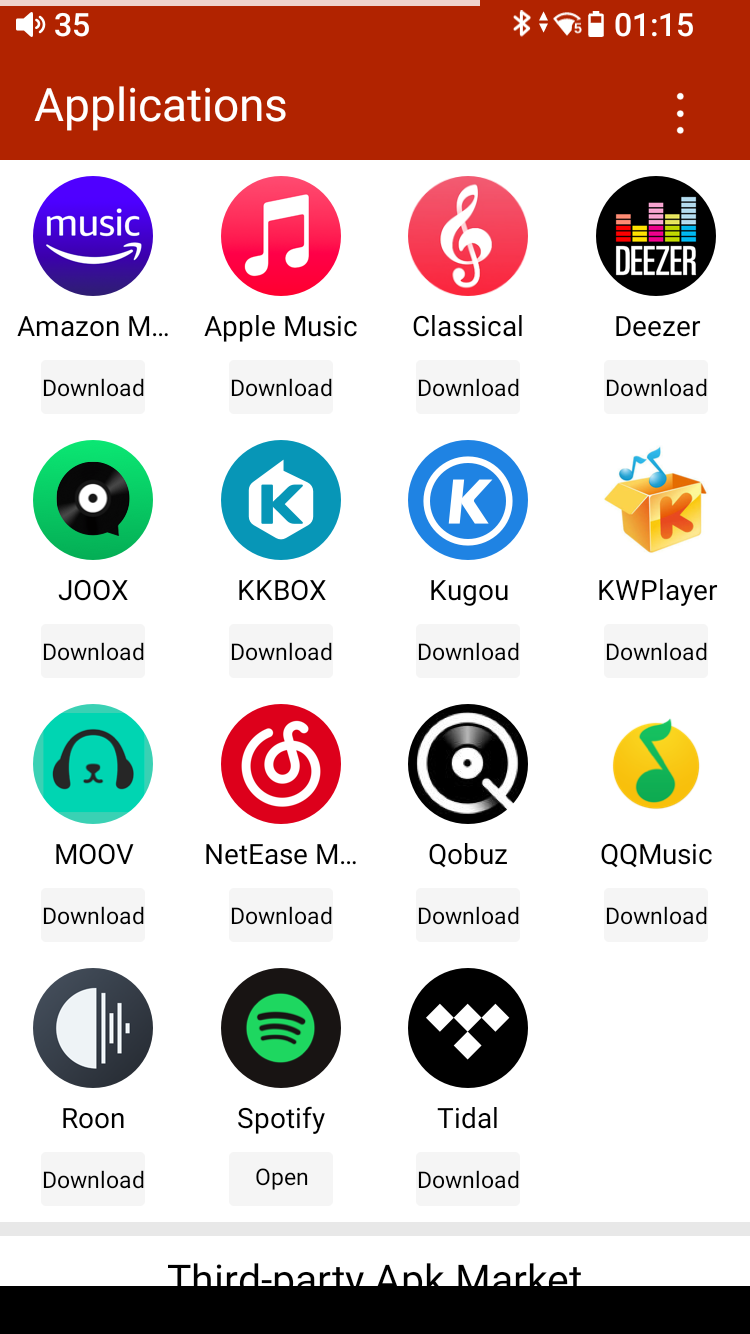Image resolution: width=750 pixels, height=1334 pixels.
Task: Select the Spotify app icon
Action: (x=281, y=1028)
